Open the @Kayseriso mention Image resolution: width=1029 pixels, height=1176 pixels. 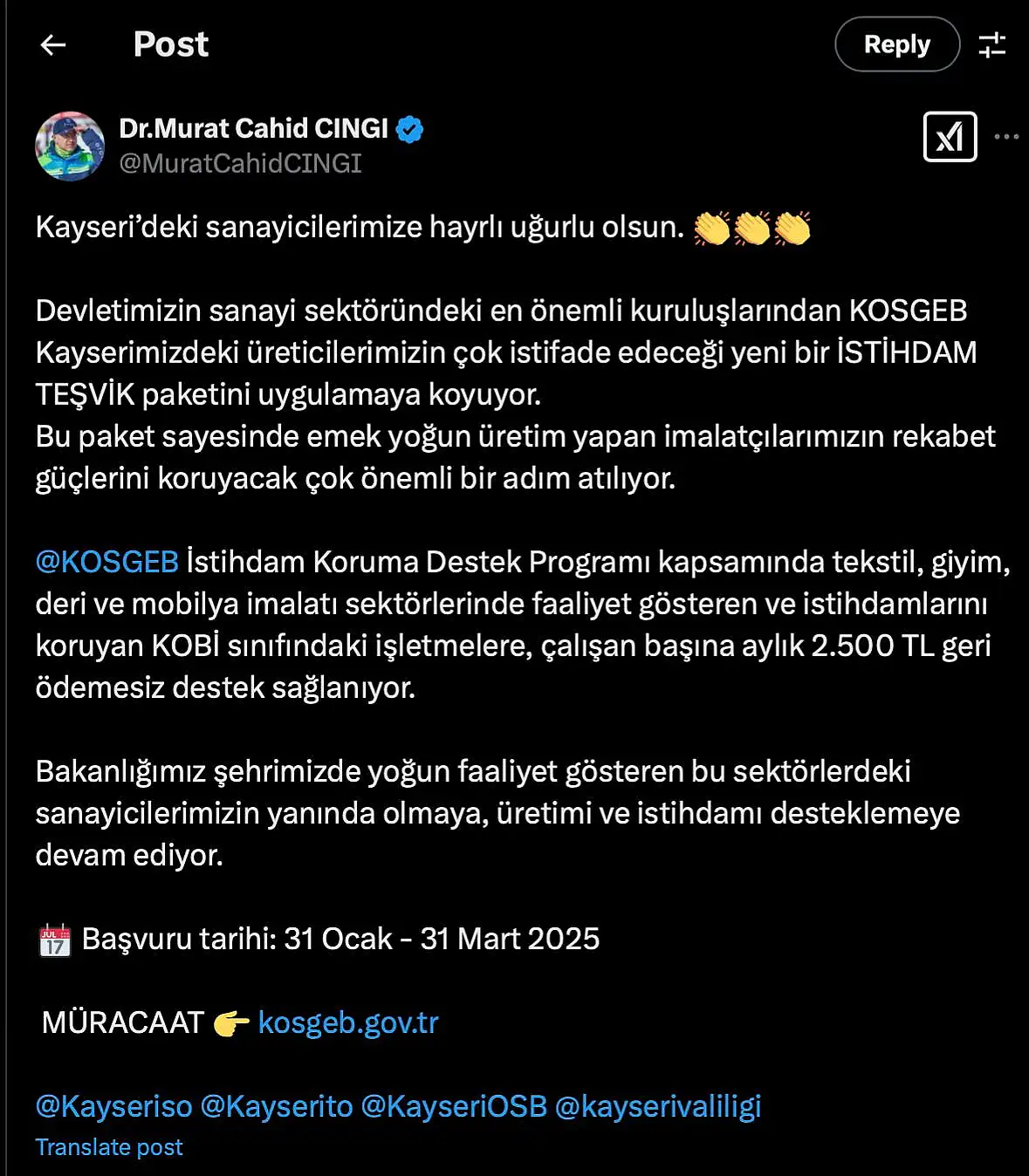[113, 1106]
